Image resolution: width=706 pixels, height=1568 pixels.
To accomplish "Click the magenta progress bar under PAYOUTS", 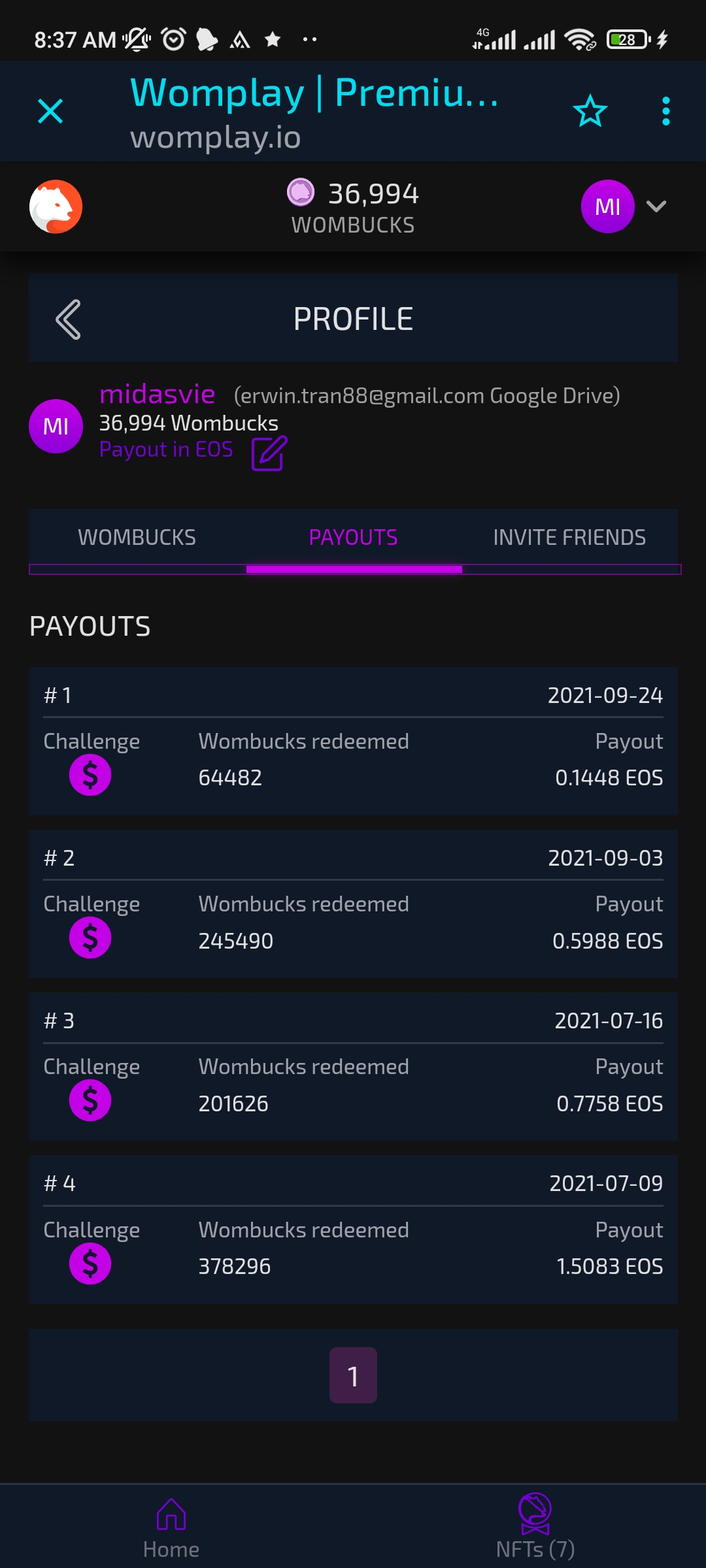I will 353,569.
